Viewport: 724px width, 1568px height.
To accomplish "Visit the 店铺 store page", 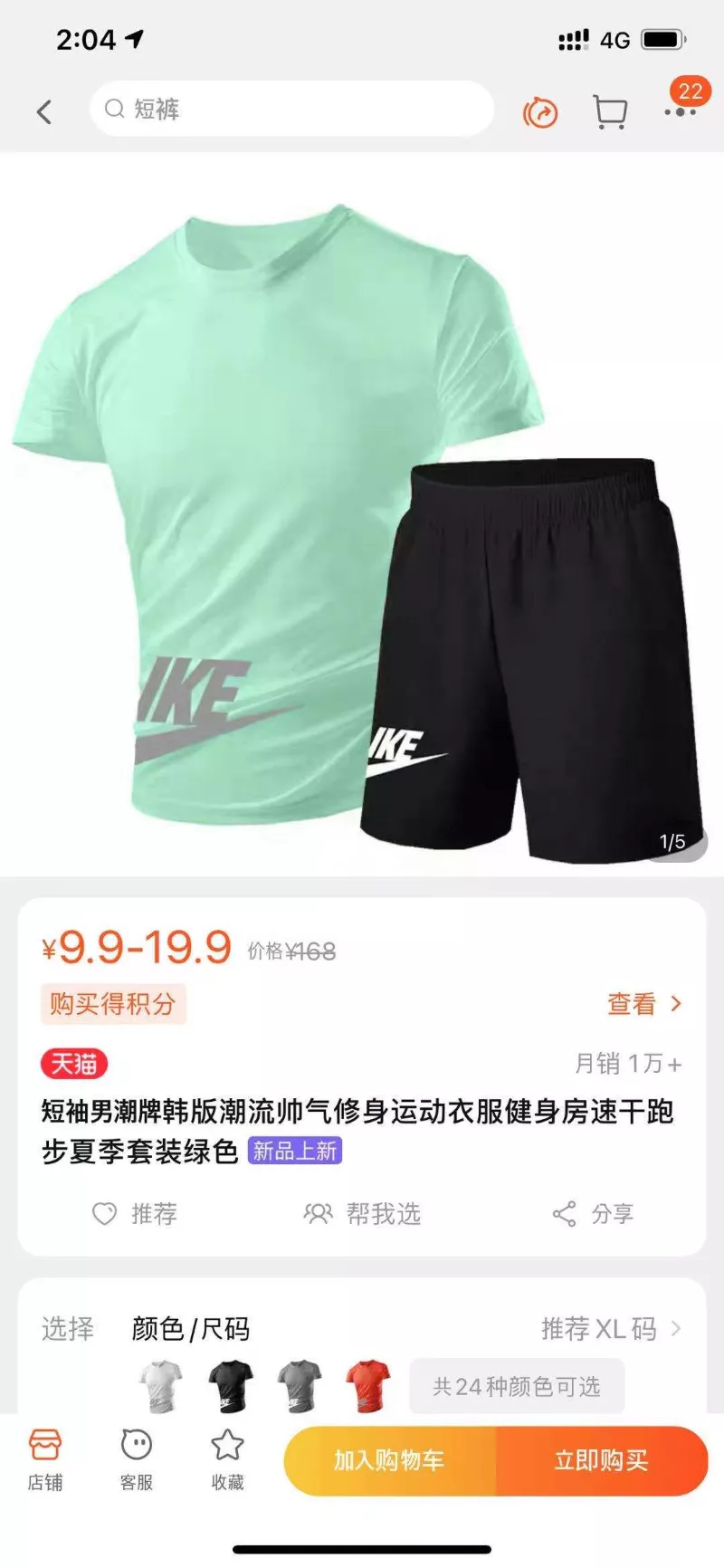I will point(45,1458).
